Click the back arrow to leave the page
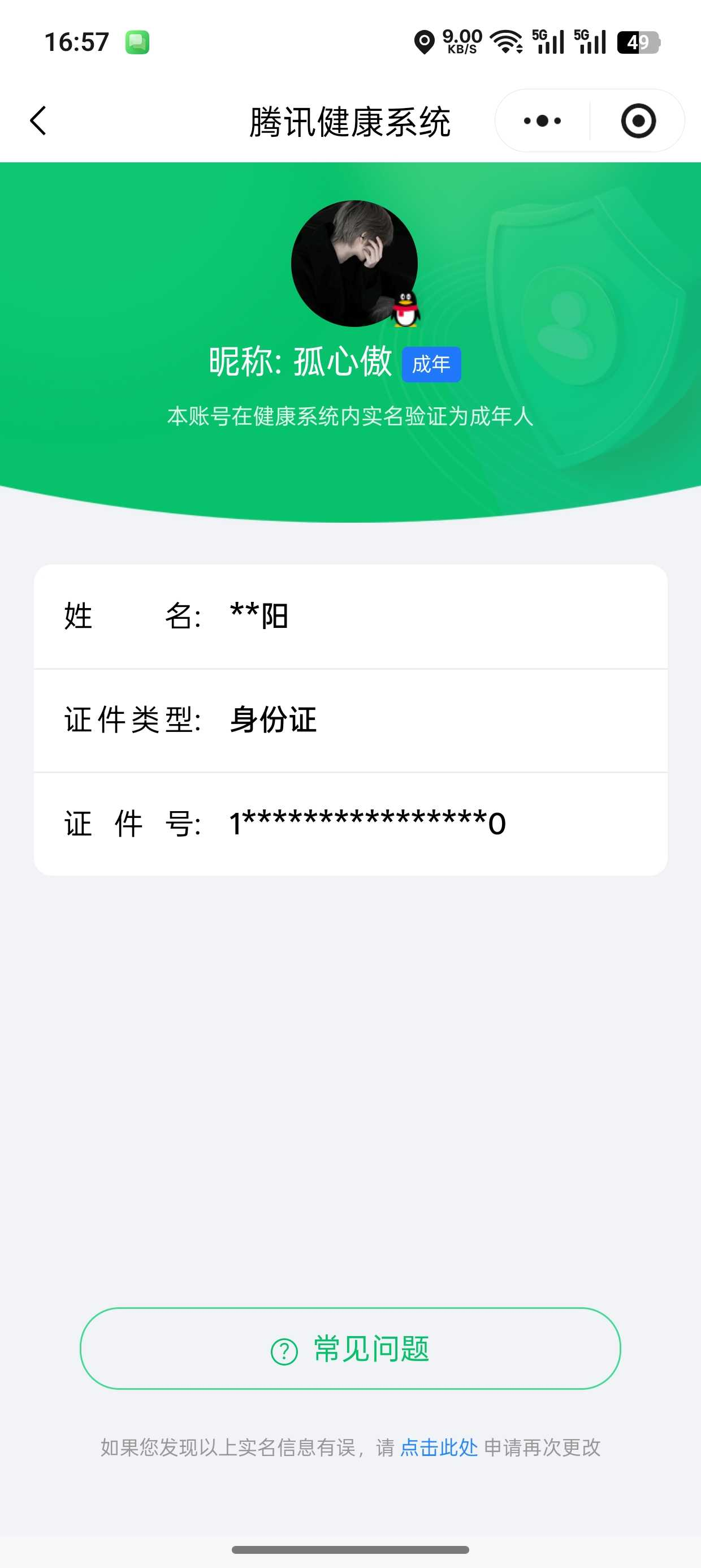The height and width of the screenshot is (1568, 701). tap(38, 120)
